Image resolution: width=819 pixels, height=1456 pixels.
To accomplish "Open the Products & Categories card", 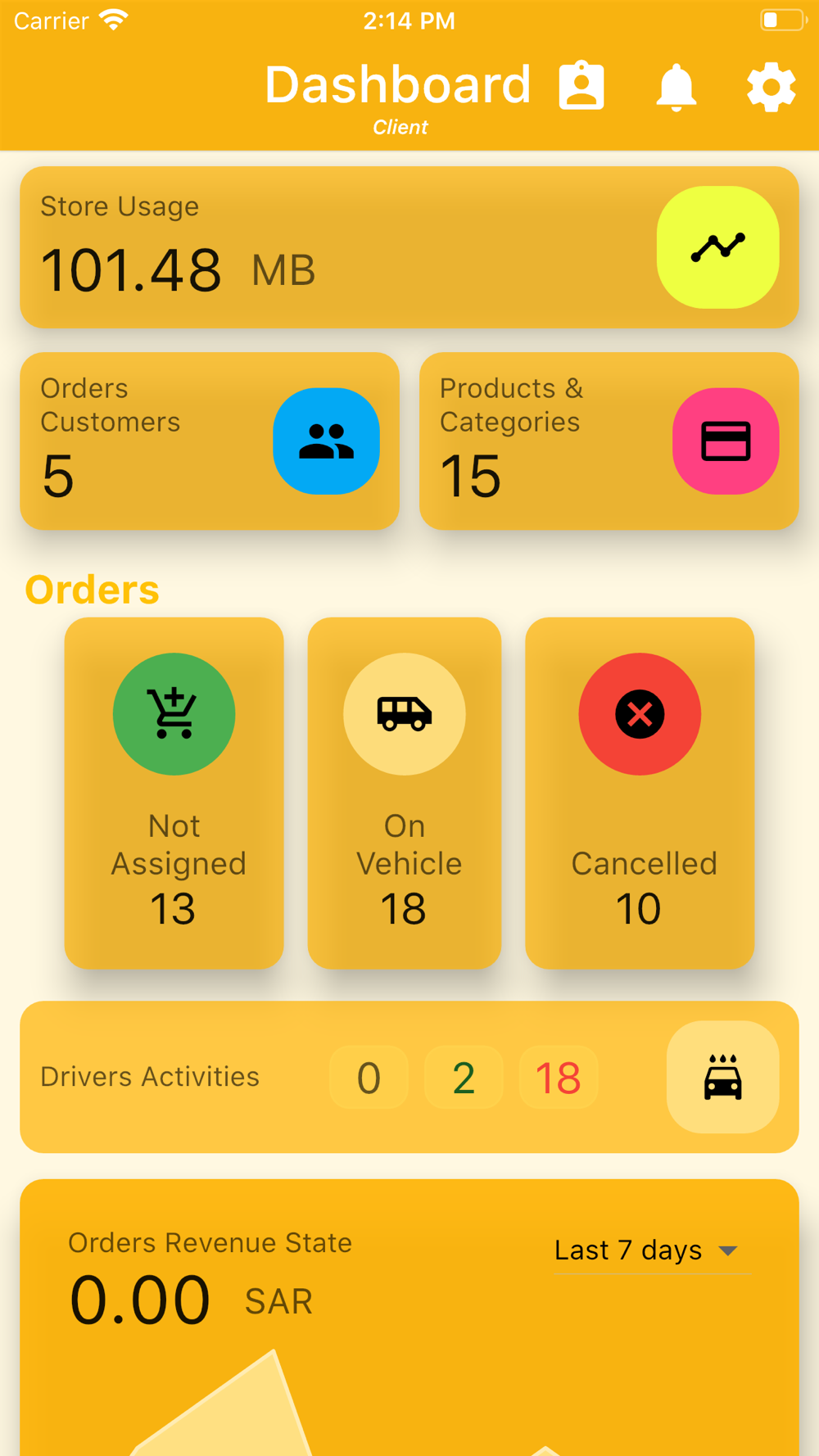I will tap(609, 441).
